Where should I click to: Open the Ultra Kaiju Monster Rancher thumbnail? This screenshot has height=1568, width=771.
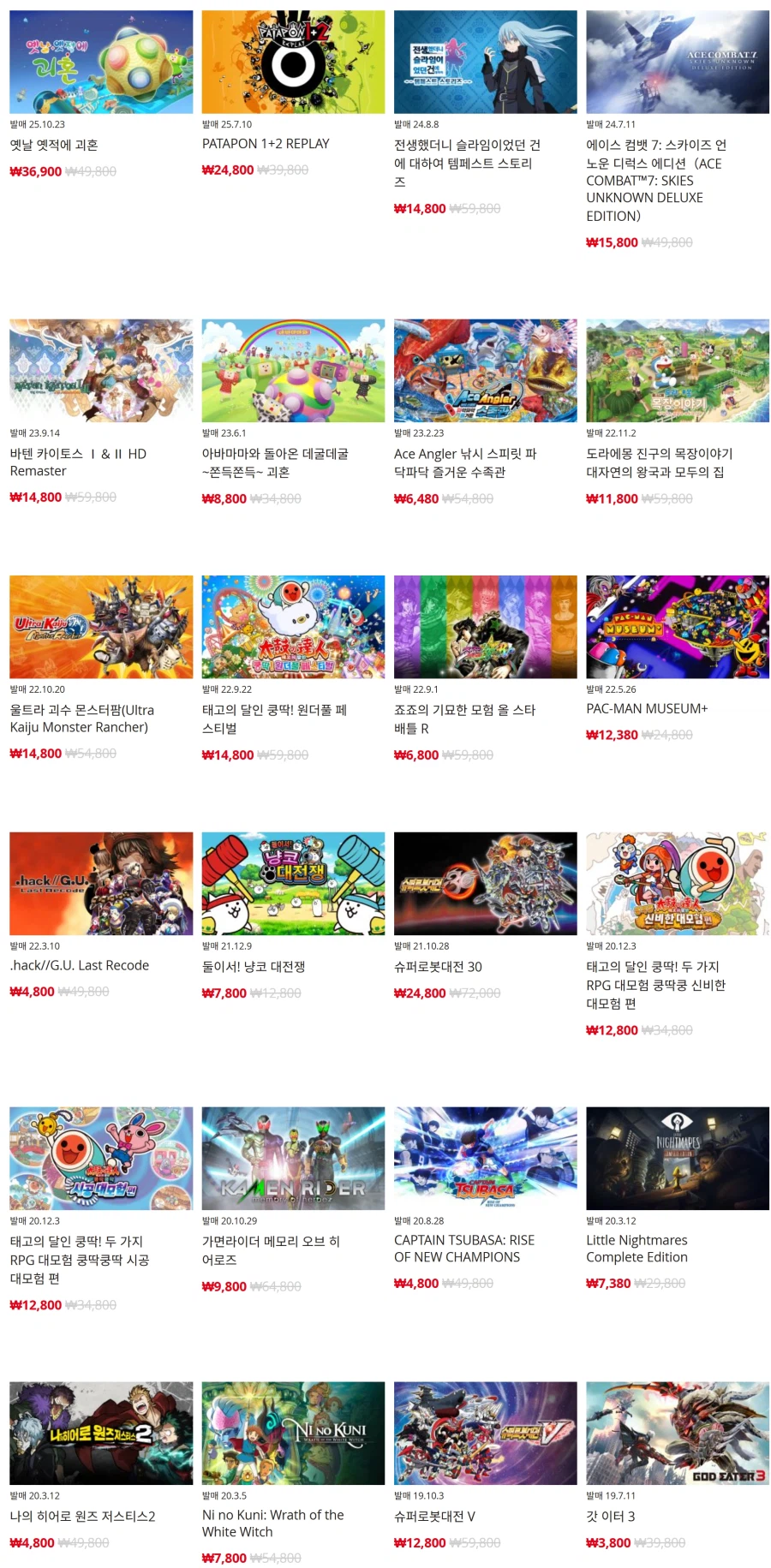coord(100,626)
